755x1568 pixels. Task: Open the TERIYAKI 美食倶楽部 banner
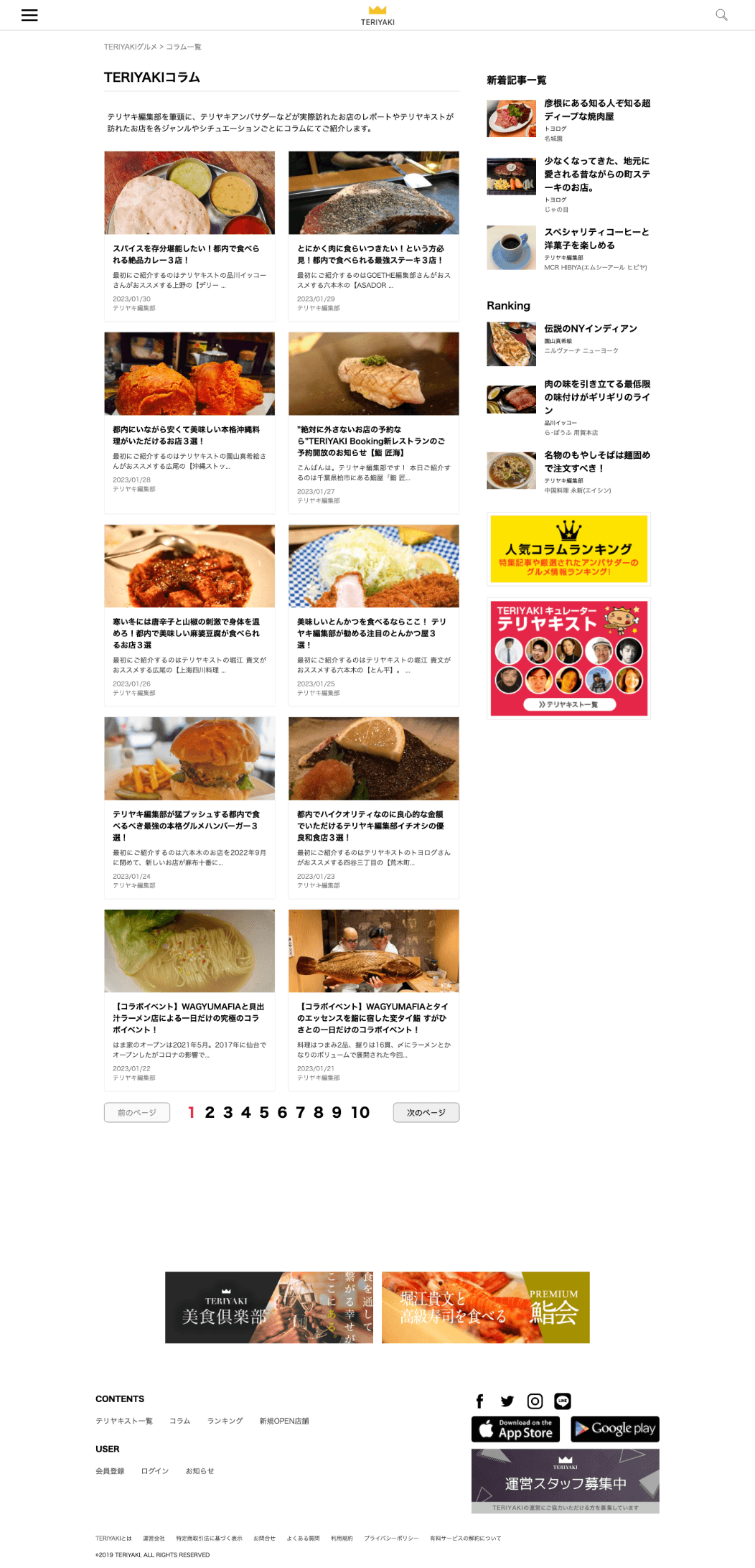268,1307
